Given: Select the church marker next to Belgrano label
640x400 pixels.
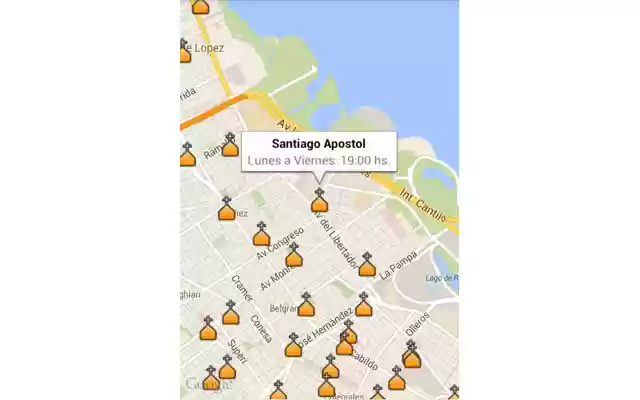Looking at the screenshot, I should (306, 305).
